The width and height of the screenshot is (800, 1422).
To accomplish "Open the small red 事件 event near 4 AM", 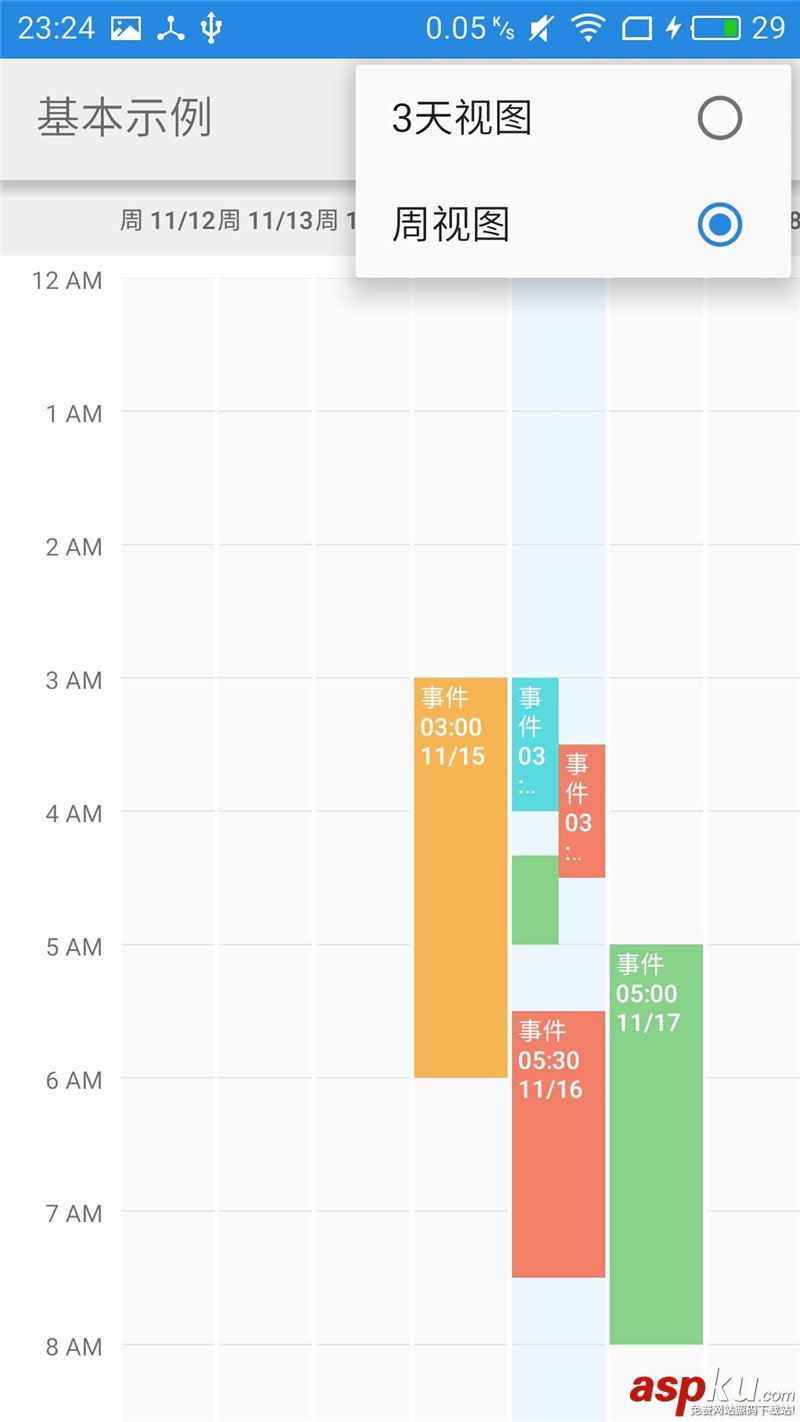I will pos(582,810).
